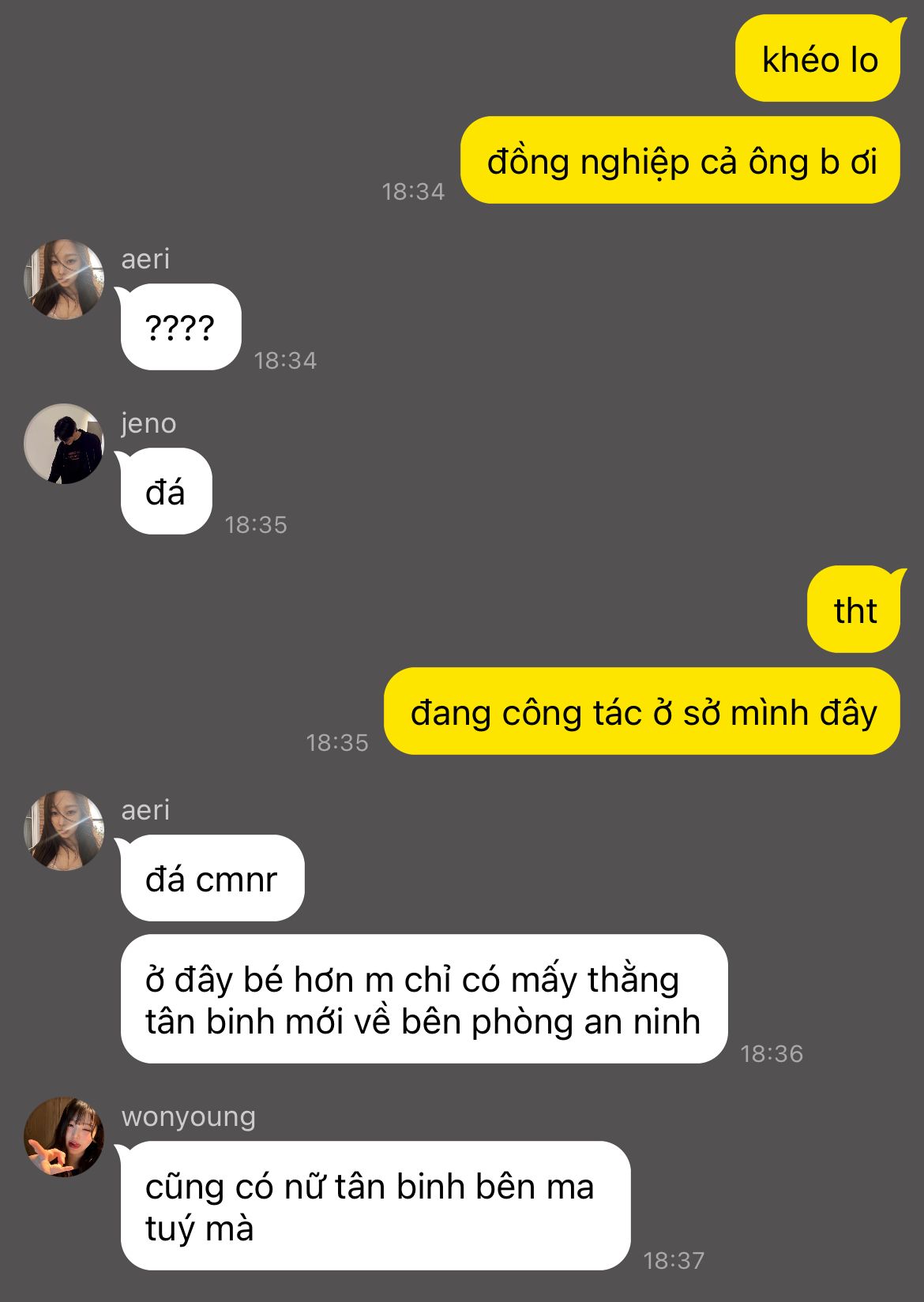Image resolution: width=924 pixels, height=1302 pixels.
Task: View jeno's profile picture
Action: tap(64, 444)
